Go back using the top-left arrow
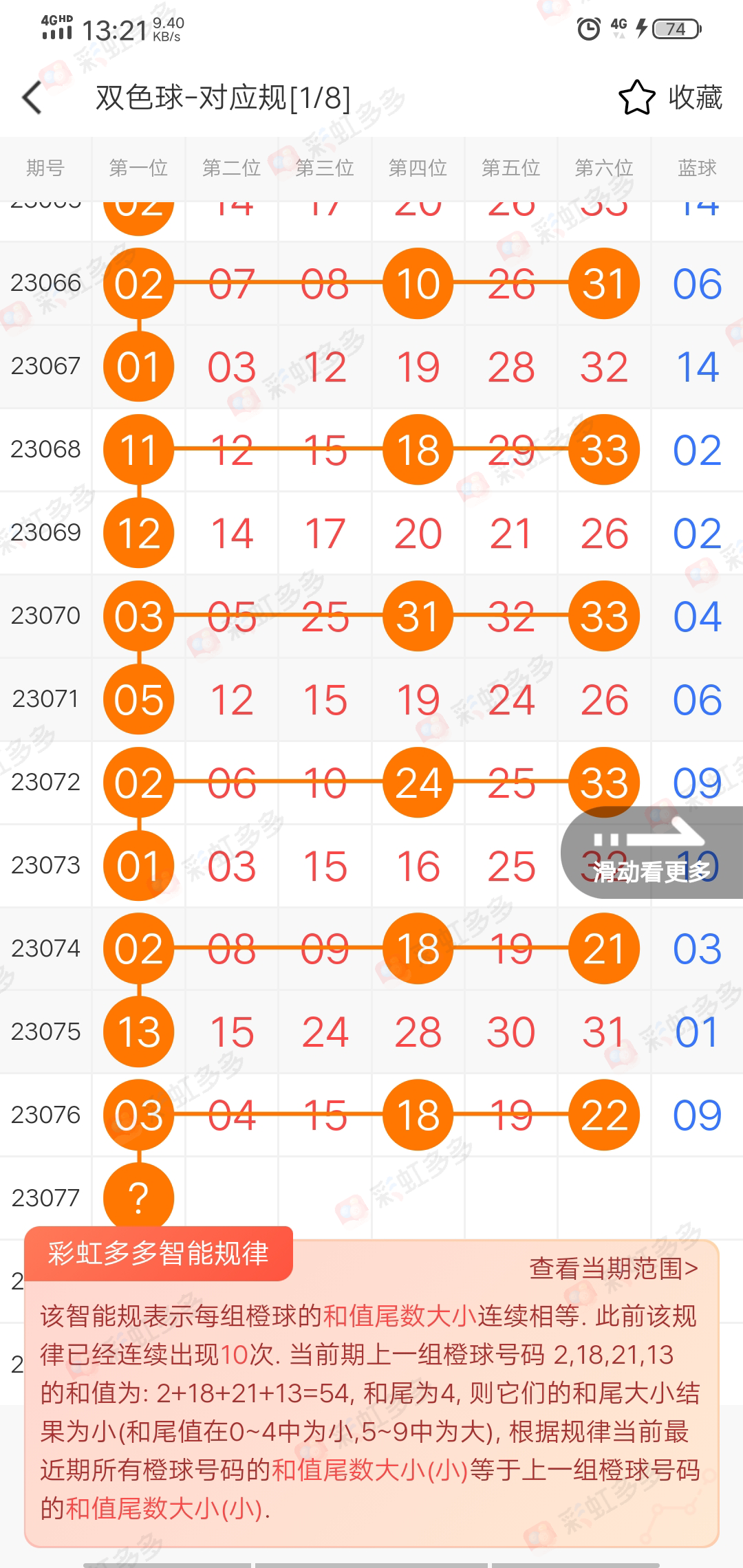The width and height of the screenshot is (743, 1568). point(32,98)
